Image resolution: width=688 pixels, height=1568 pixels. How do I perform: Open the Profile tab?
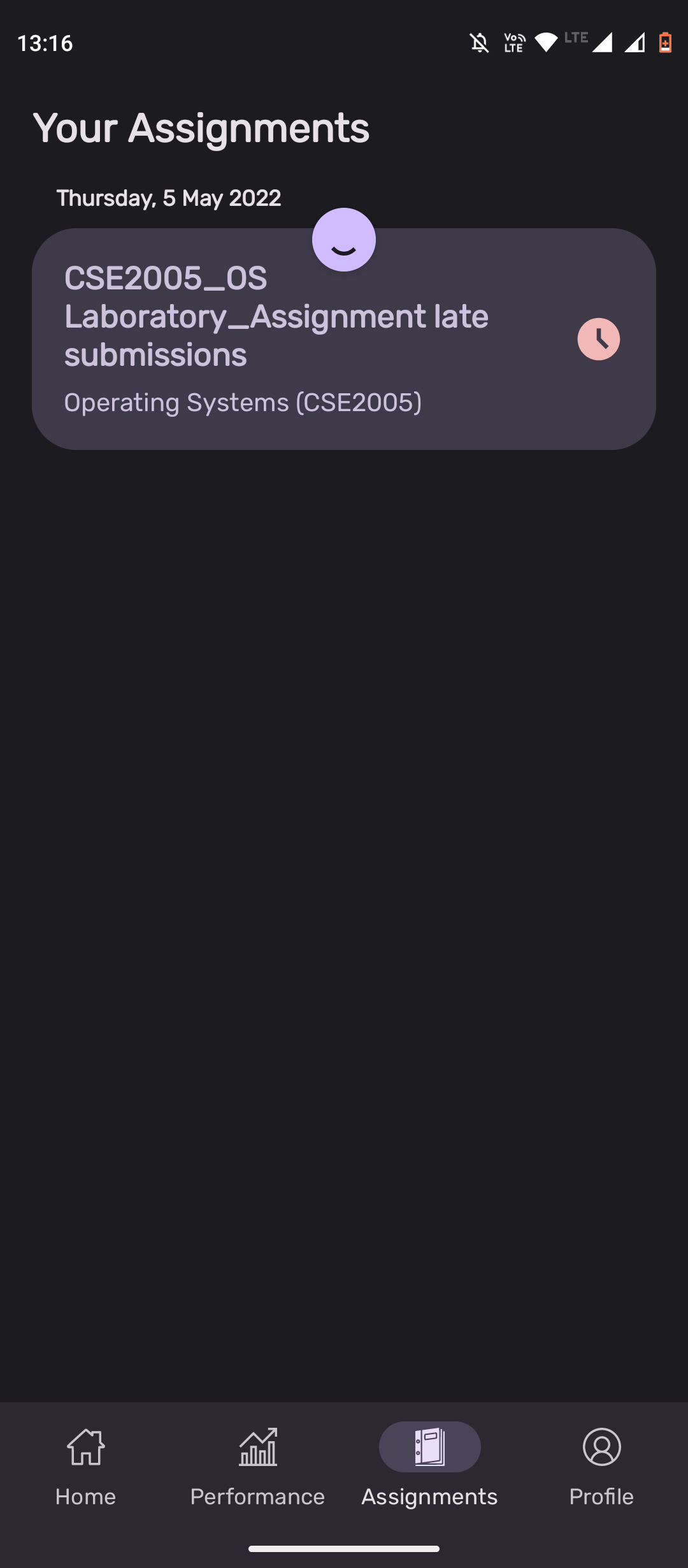click(x=601, y=1495)
